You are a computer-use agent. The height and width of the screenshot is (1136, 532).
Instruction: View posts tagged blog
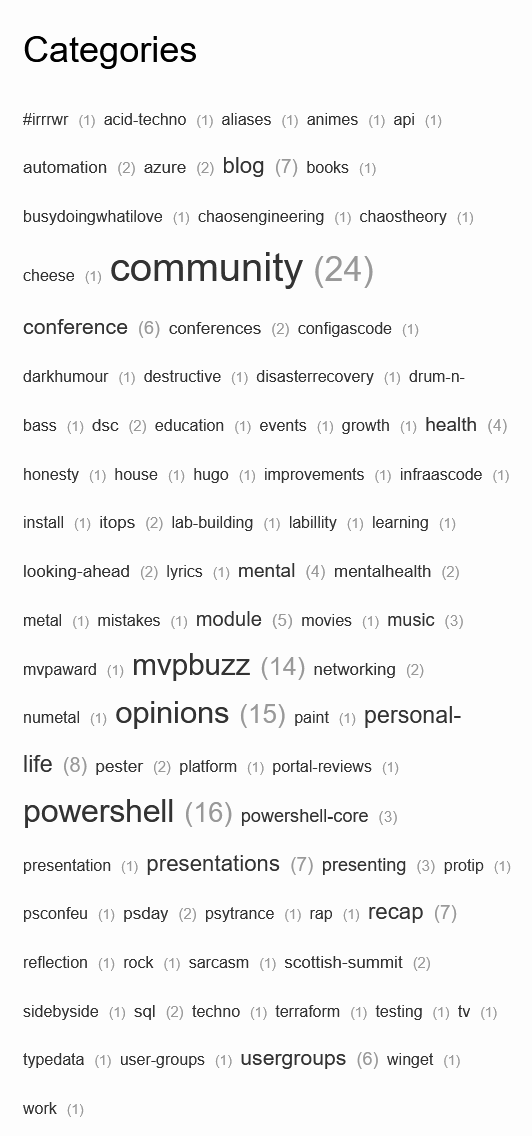(244, 166)
